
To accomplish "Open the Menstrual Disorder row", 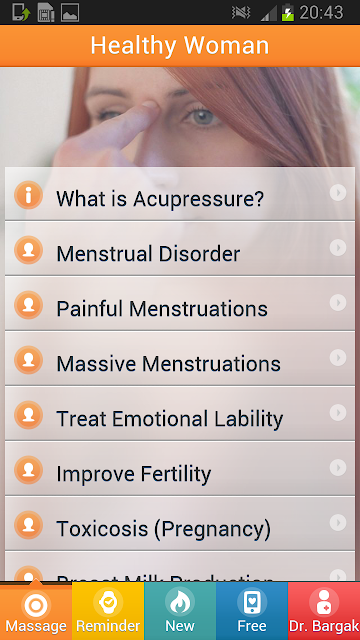I will [180, 249].
